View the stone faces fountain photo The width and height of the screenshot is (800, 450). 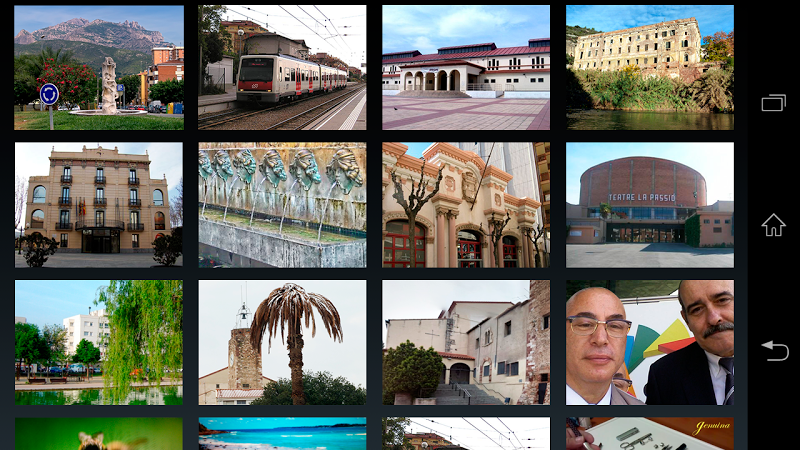(x=282, y=205)
